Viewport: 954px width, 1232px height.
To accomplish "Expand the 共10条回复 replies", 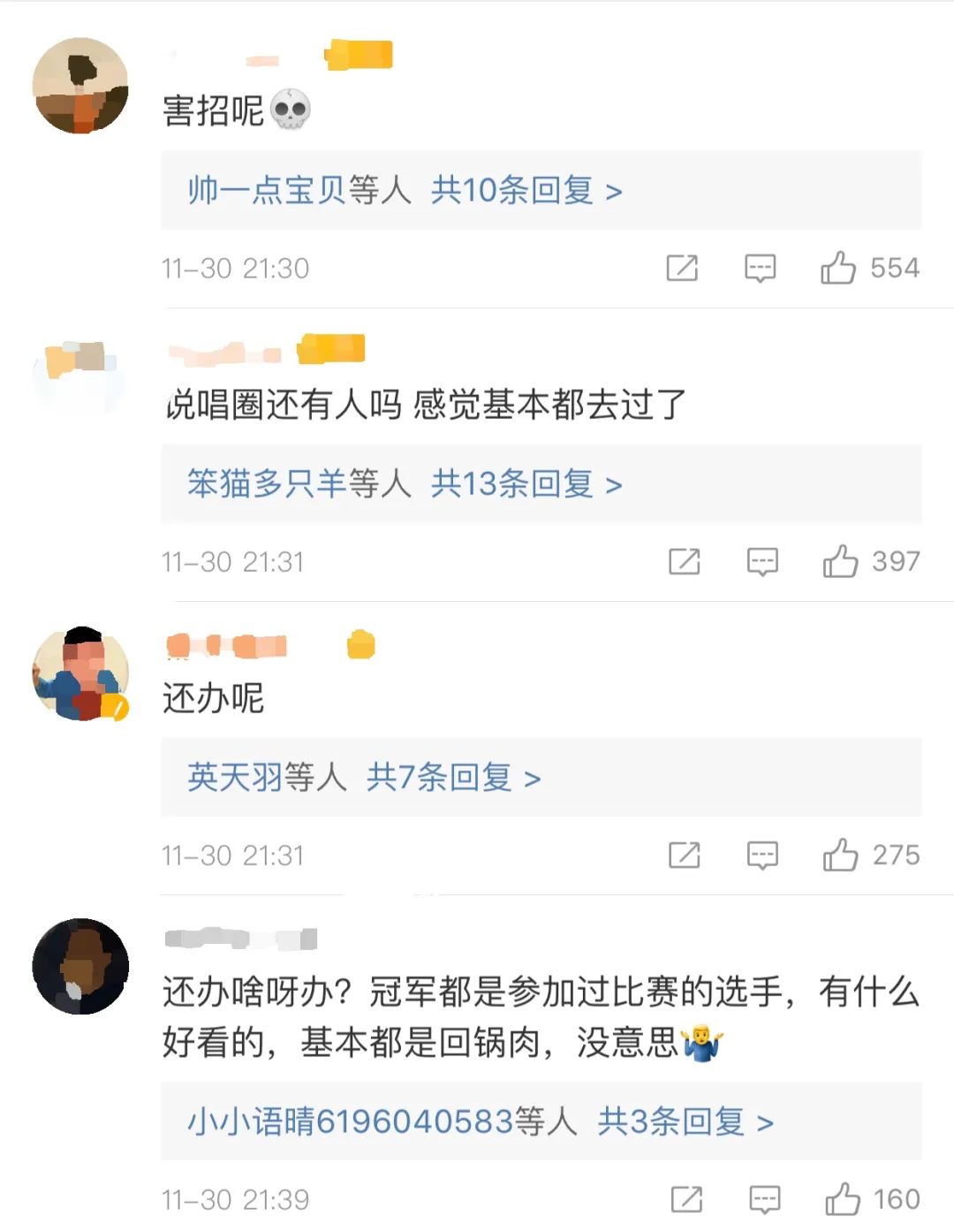I will coord(526,190).
